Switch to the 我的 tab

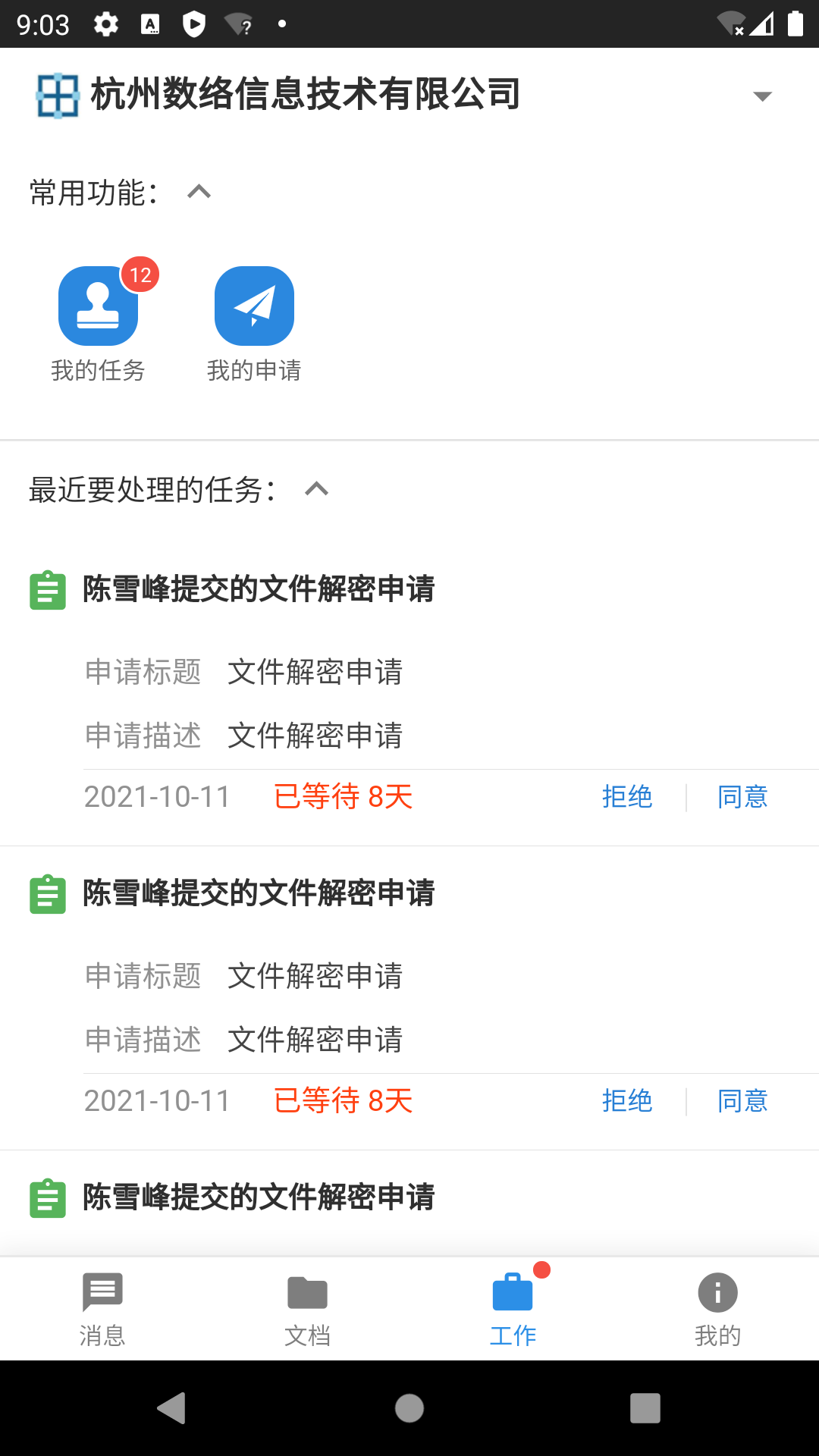coord(717,1308)
